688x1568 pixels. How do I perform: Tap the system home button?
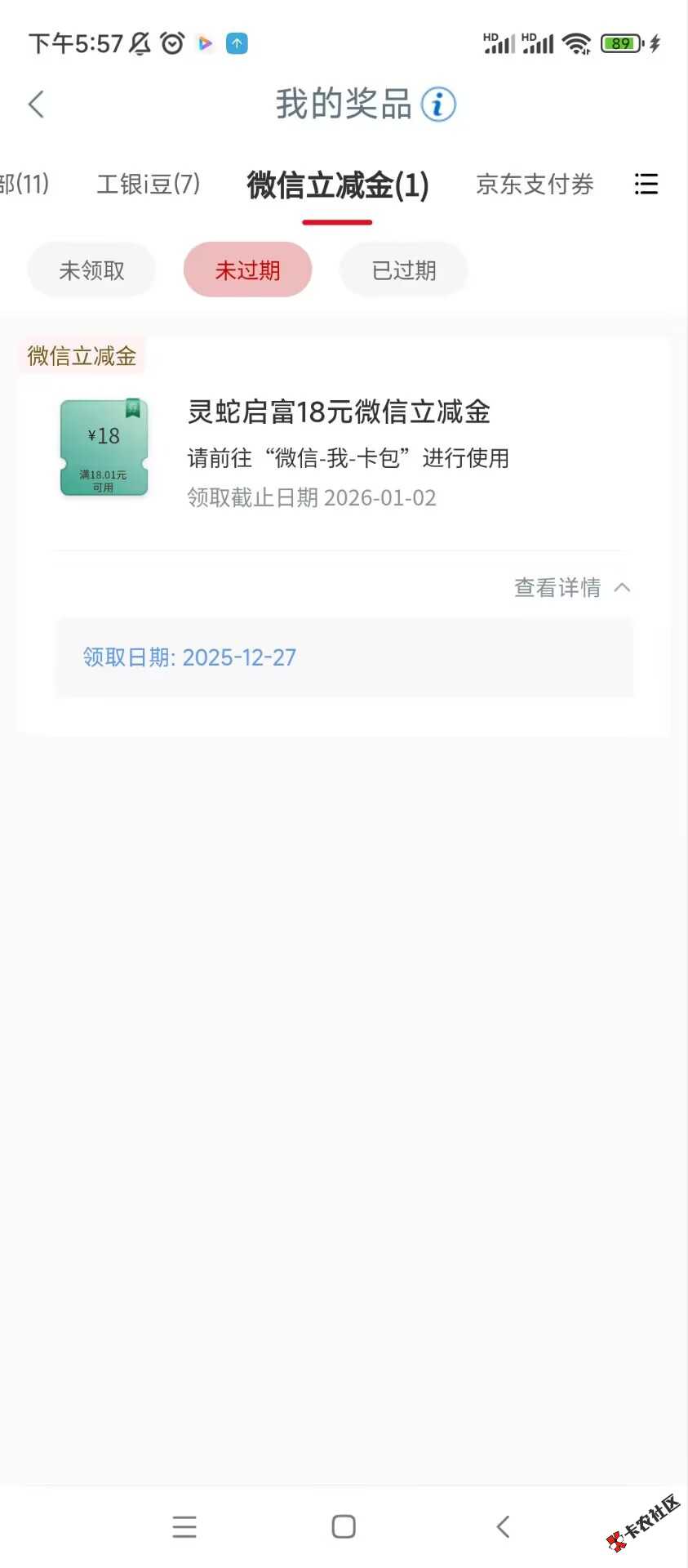pyautogui.click(x=344, y=1526)
